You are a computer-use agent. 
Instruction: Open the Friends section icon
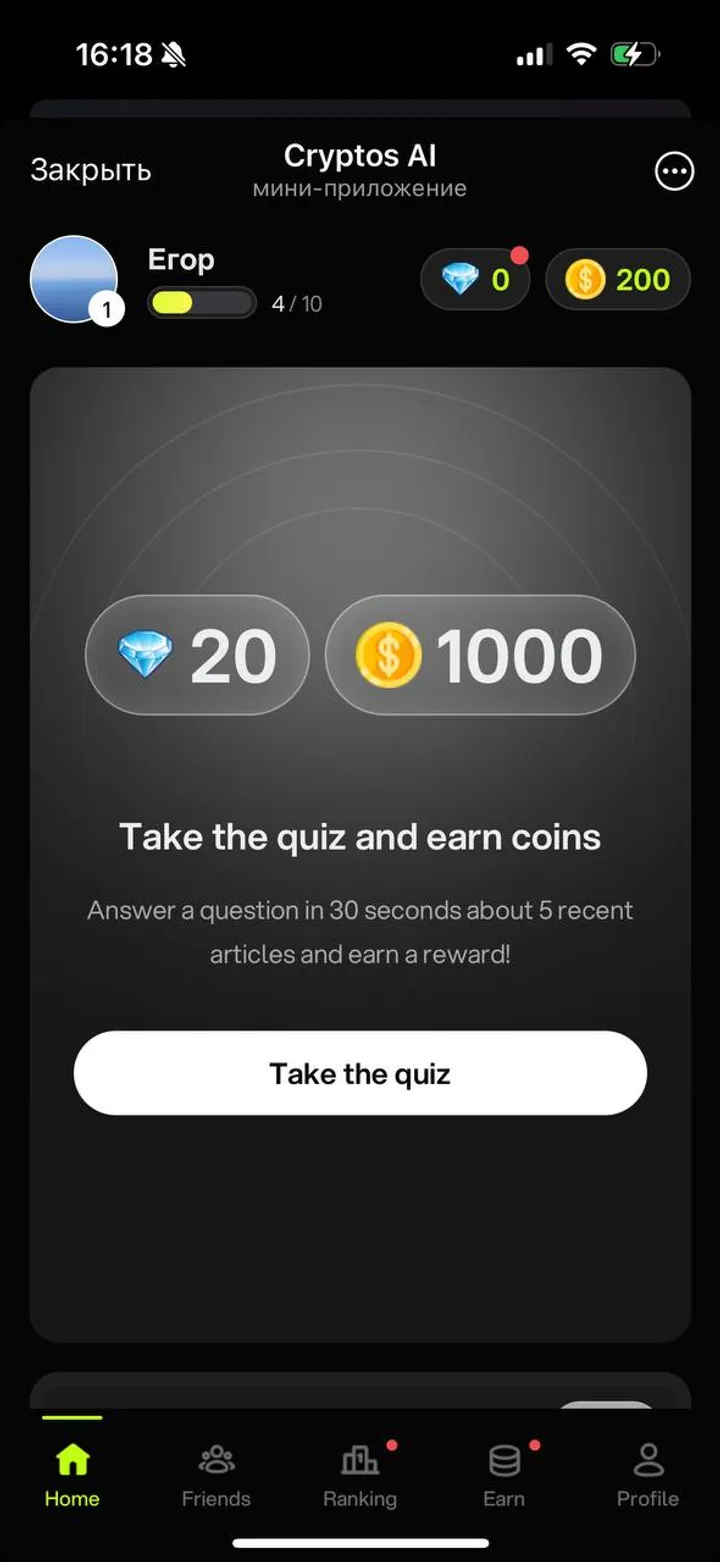point(215,1463)
